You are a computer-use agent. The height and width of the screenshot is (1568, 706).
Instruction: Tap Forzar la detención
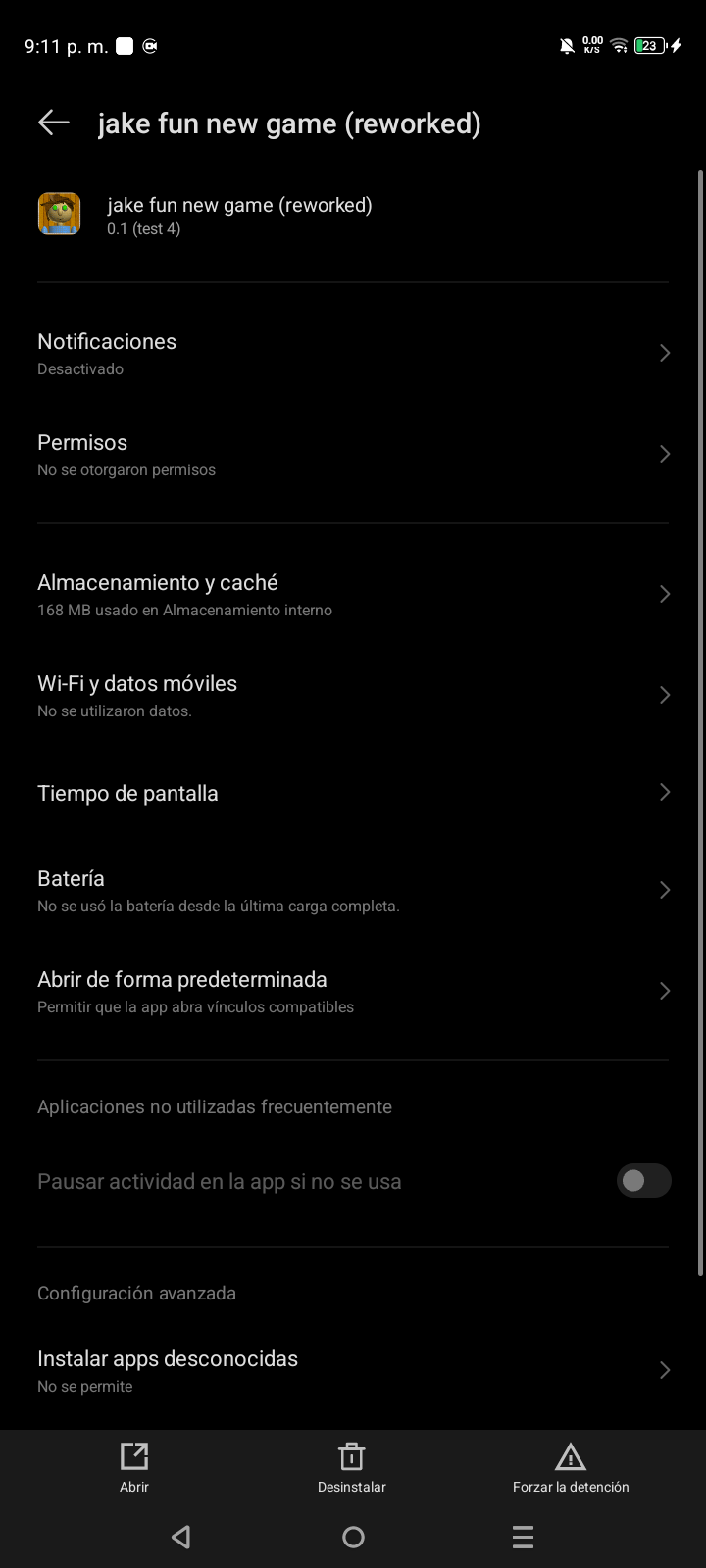coord(571,1467)
